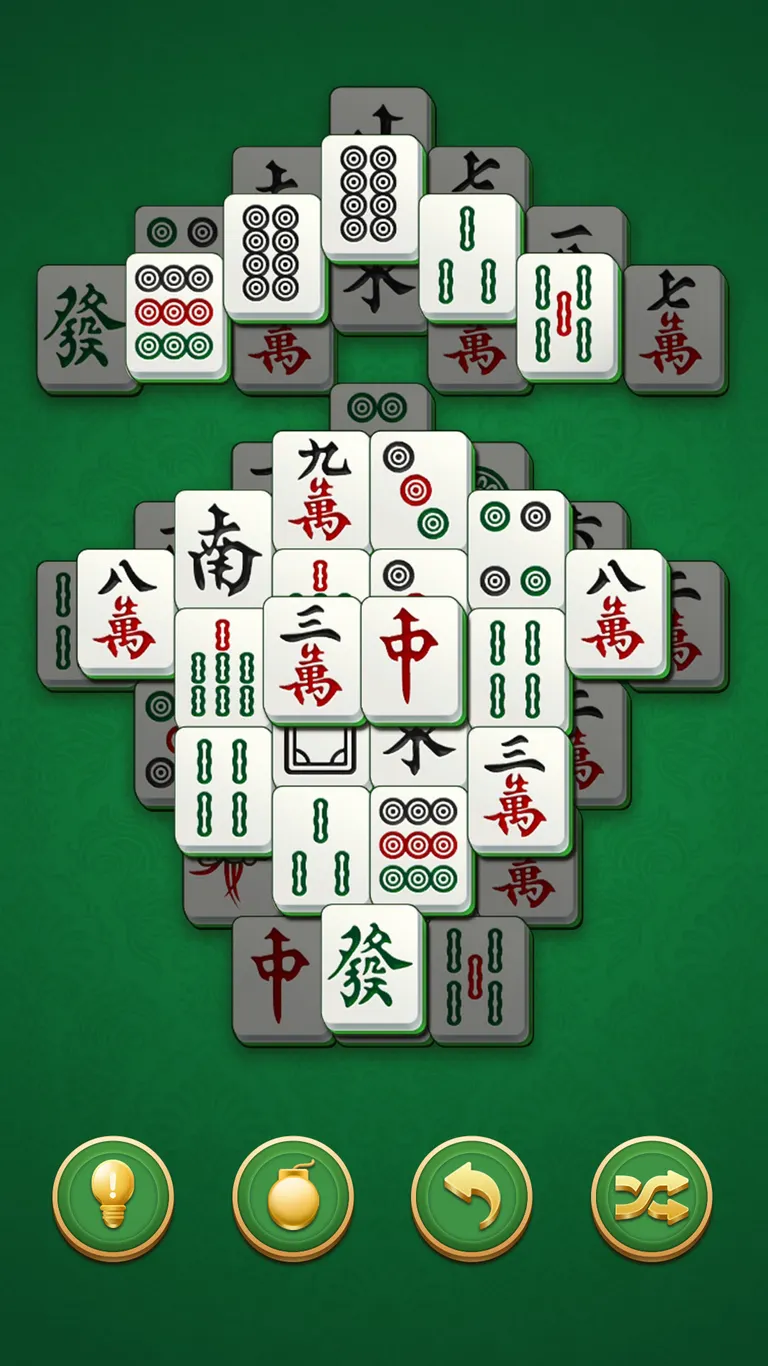This screenshot has height=1366, width=768.
Task: Undo the last move
Action: pyautogui.click(x=472, y=1197)
